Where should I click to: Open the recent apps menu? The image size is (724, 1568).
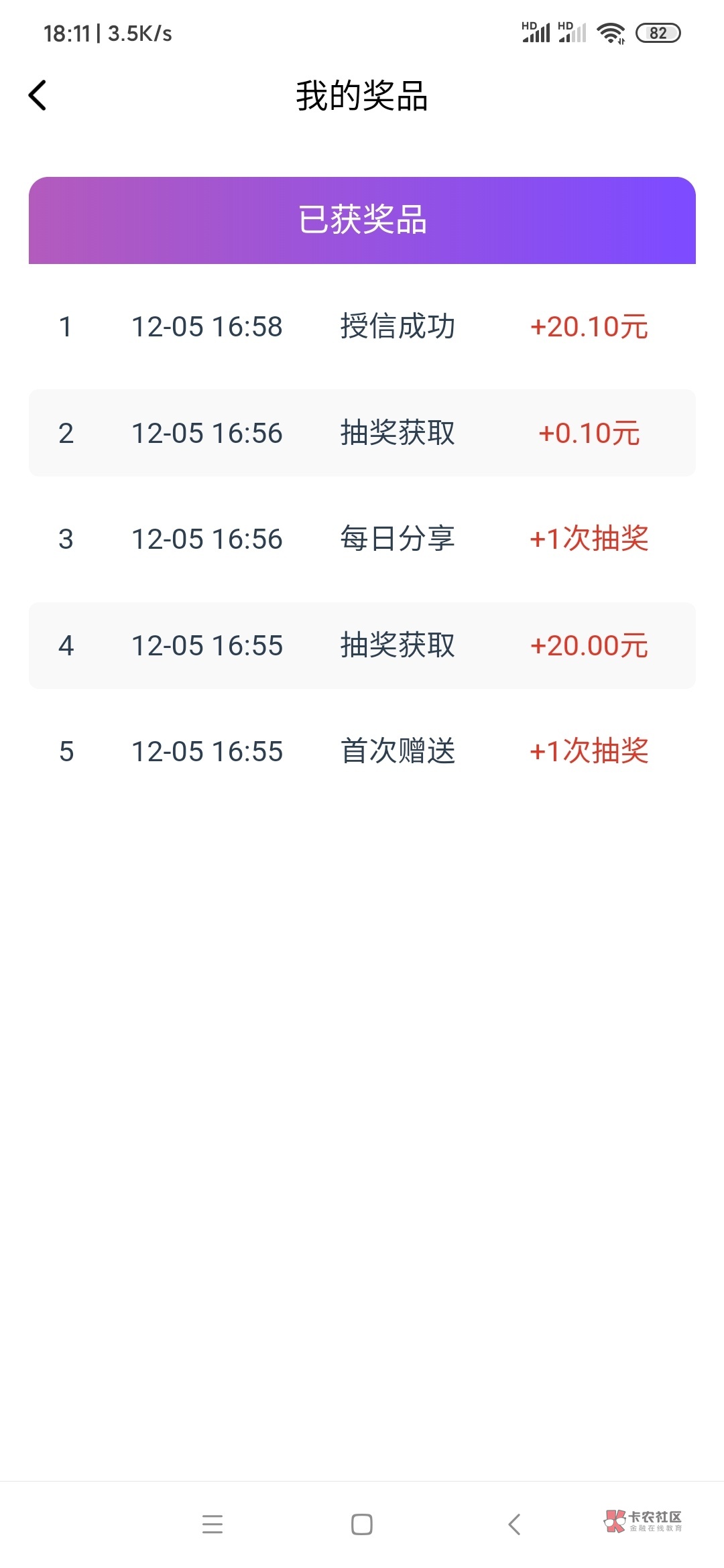tap(213, 1524)
